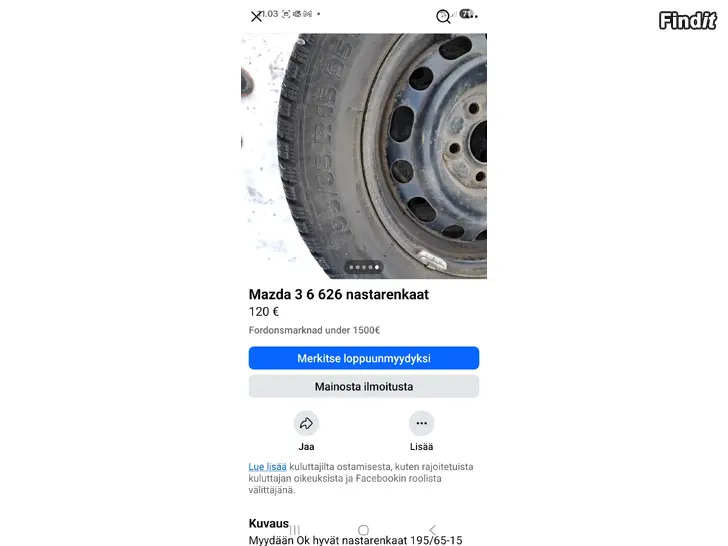Tap Merkitse loppuunmyydyksi button
Image resolution: width=728 pixels, height=546 pixels.
pos(364,358)
